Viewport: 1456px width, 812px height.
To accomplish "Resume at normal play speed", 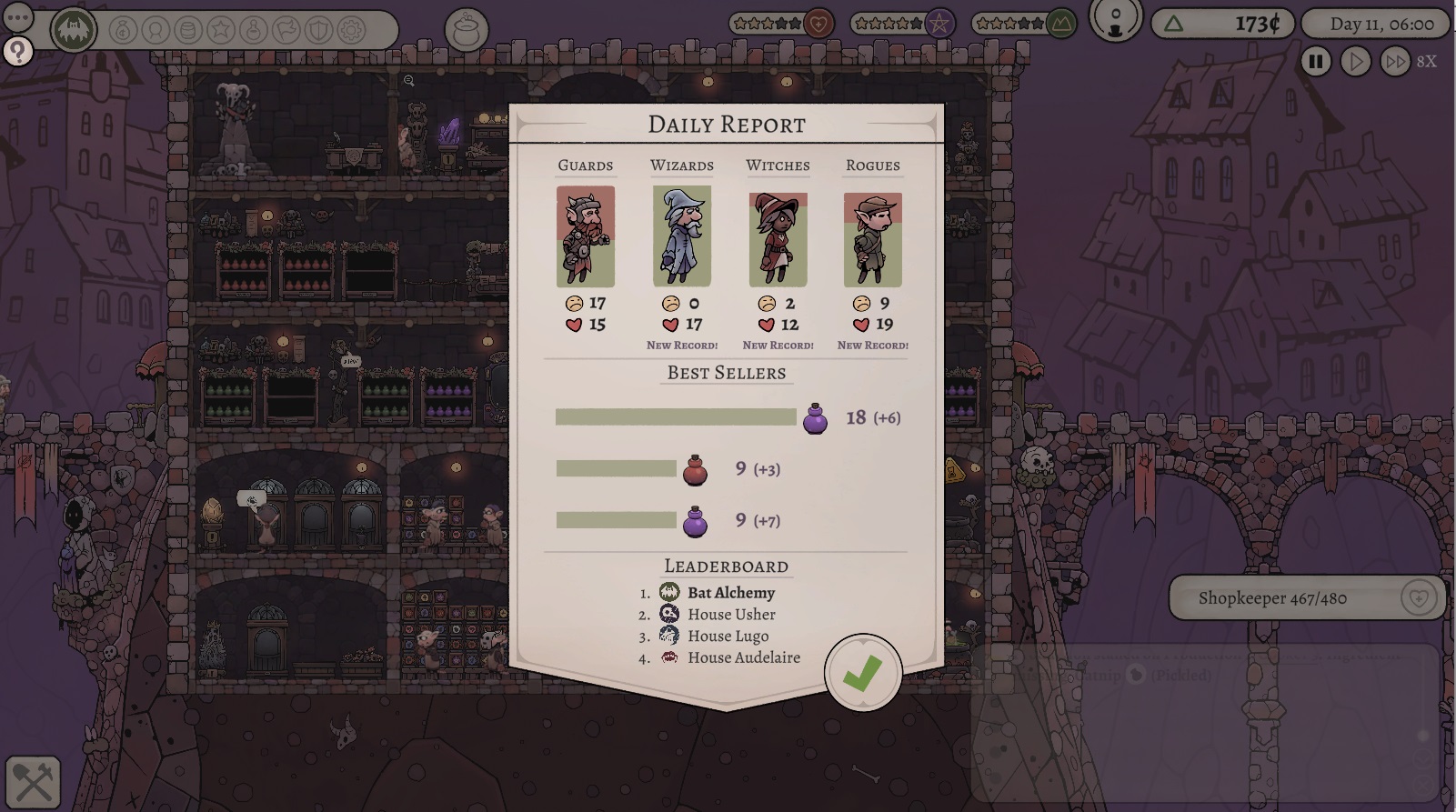I will [x=1355, y=62].
